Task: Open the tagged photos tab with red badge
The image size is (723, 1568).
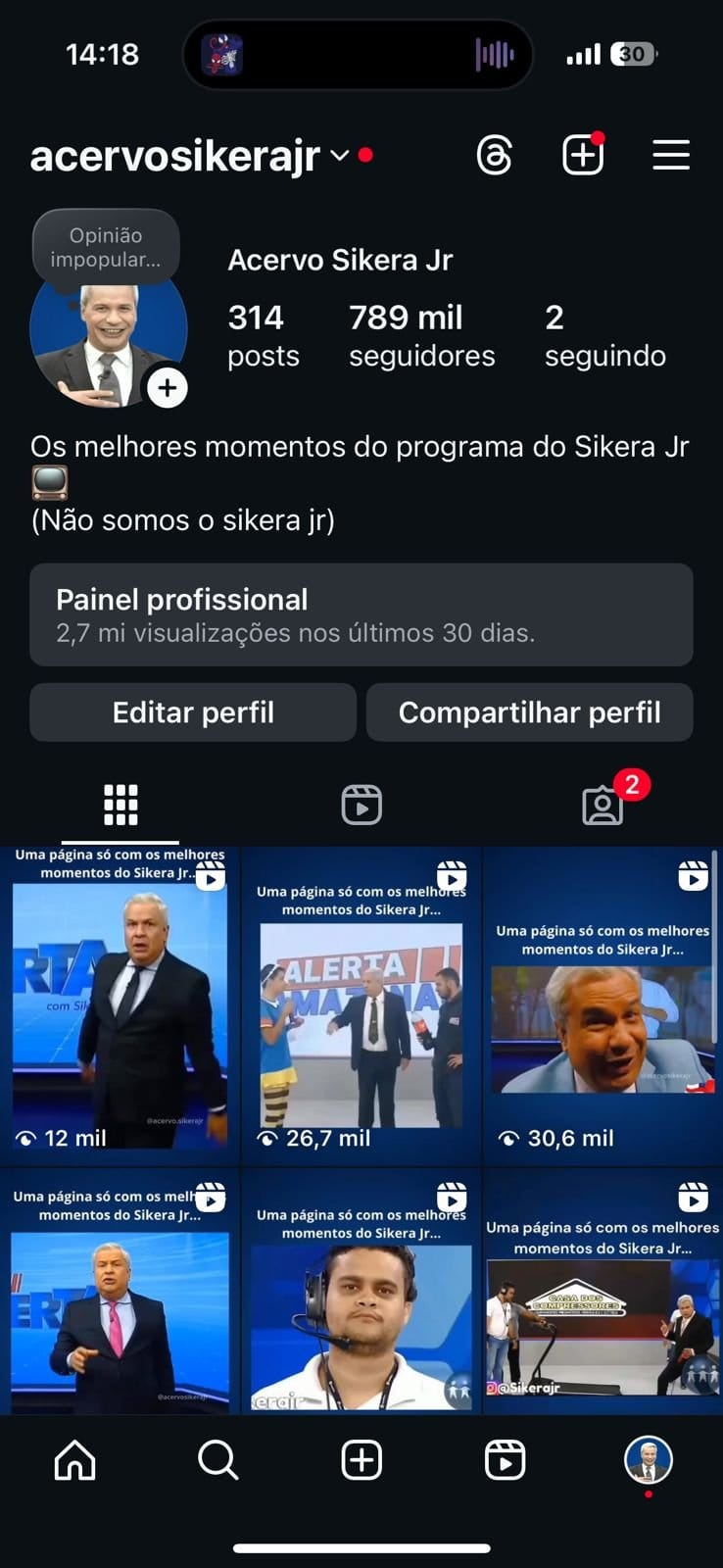Action: [604, 804]
